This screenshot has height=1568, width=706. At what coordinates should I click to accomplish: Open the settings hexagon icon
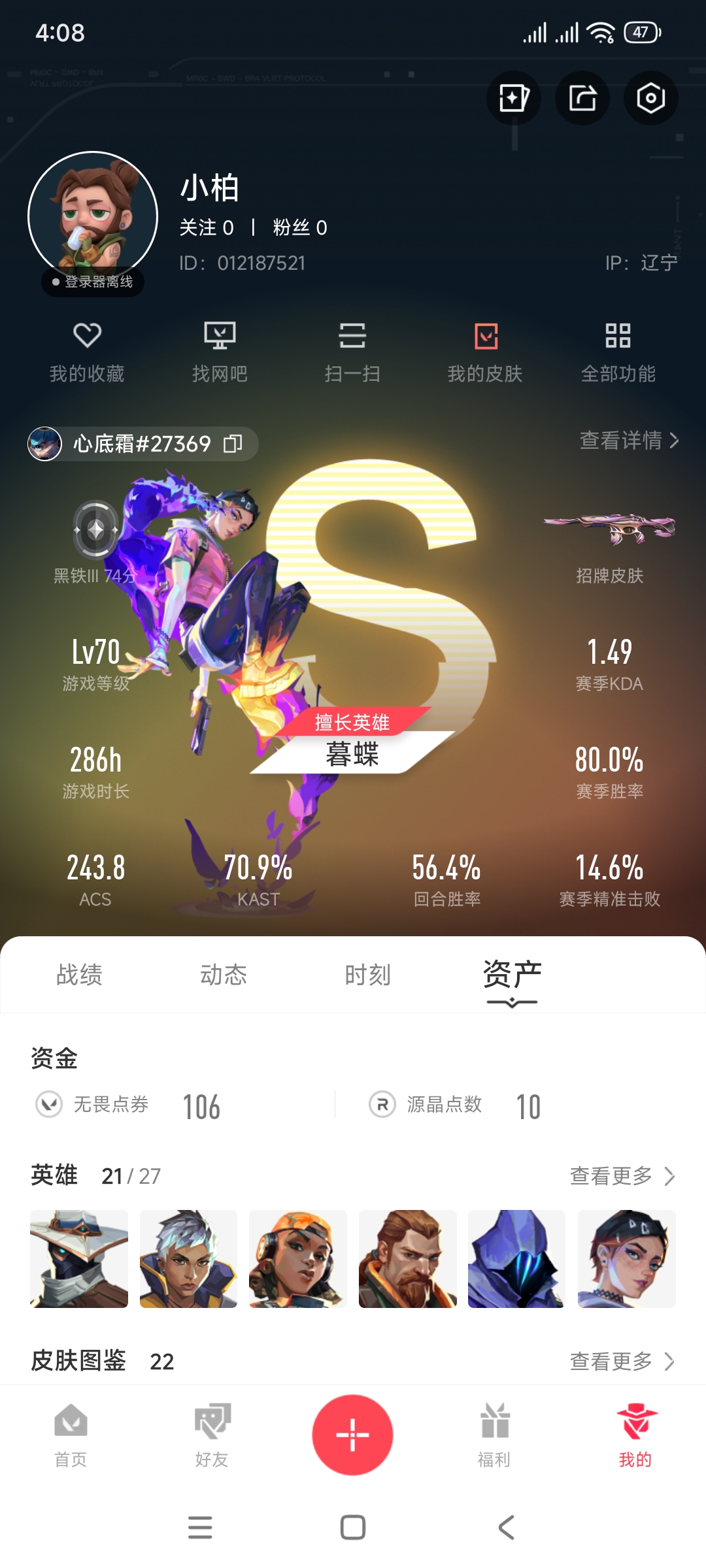650,98
